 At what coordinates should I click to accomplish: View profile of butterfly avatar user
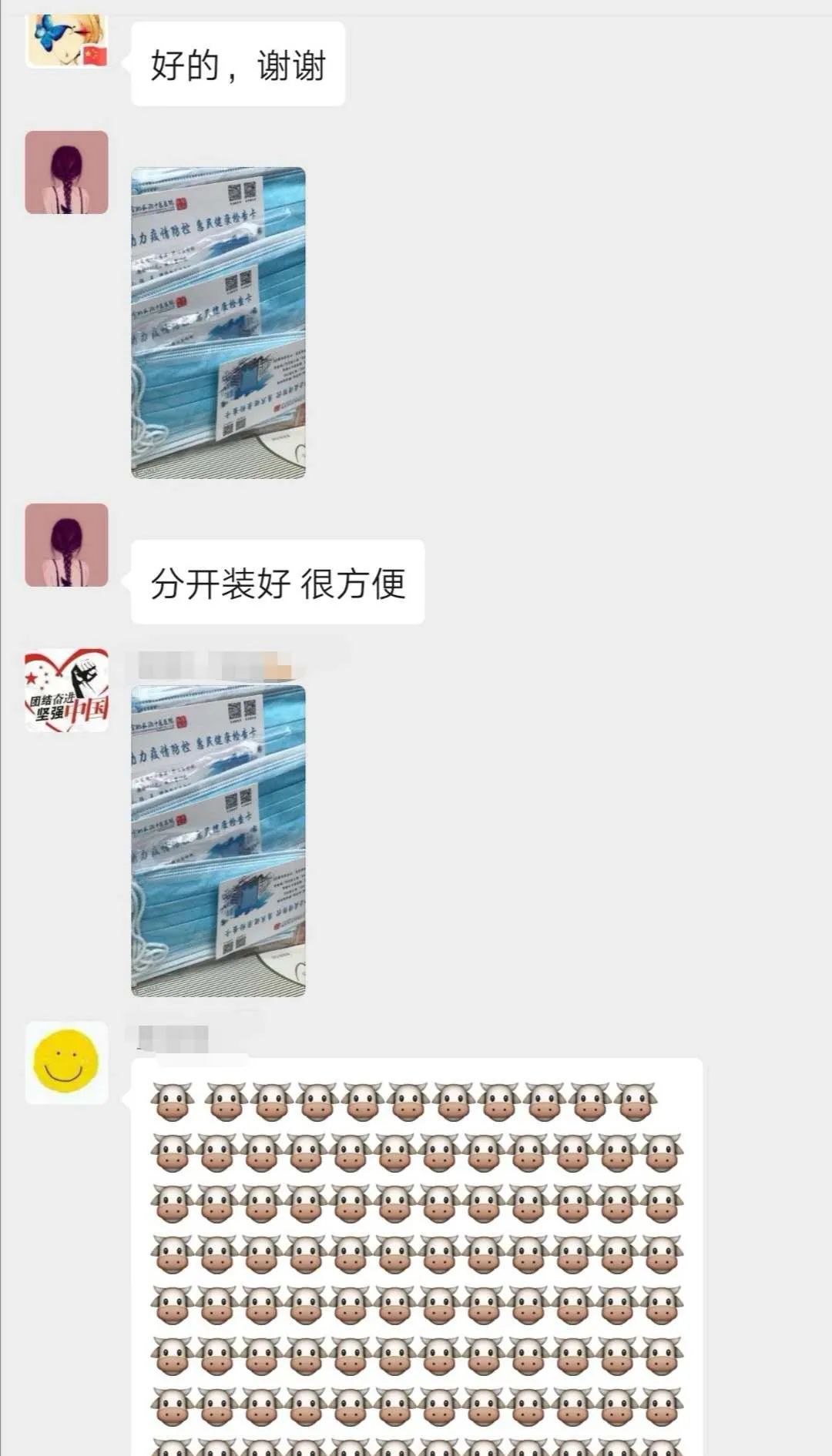click(x=66, y=40)
